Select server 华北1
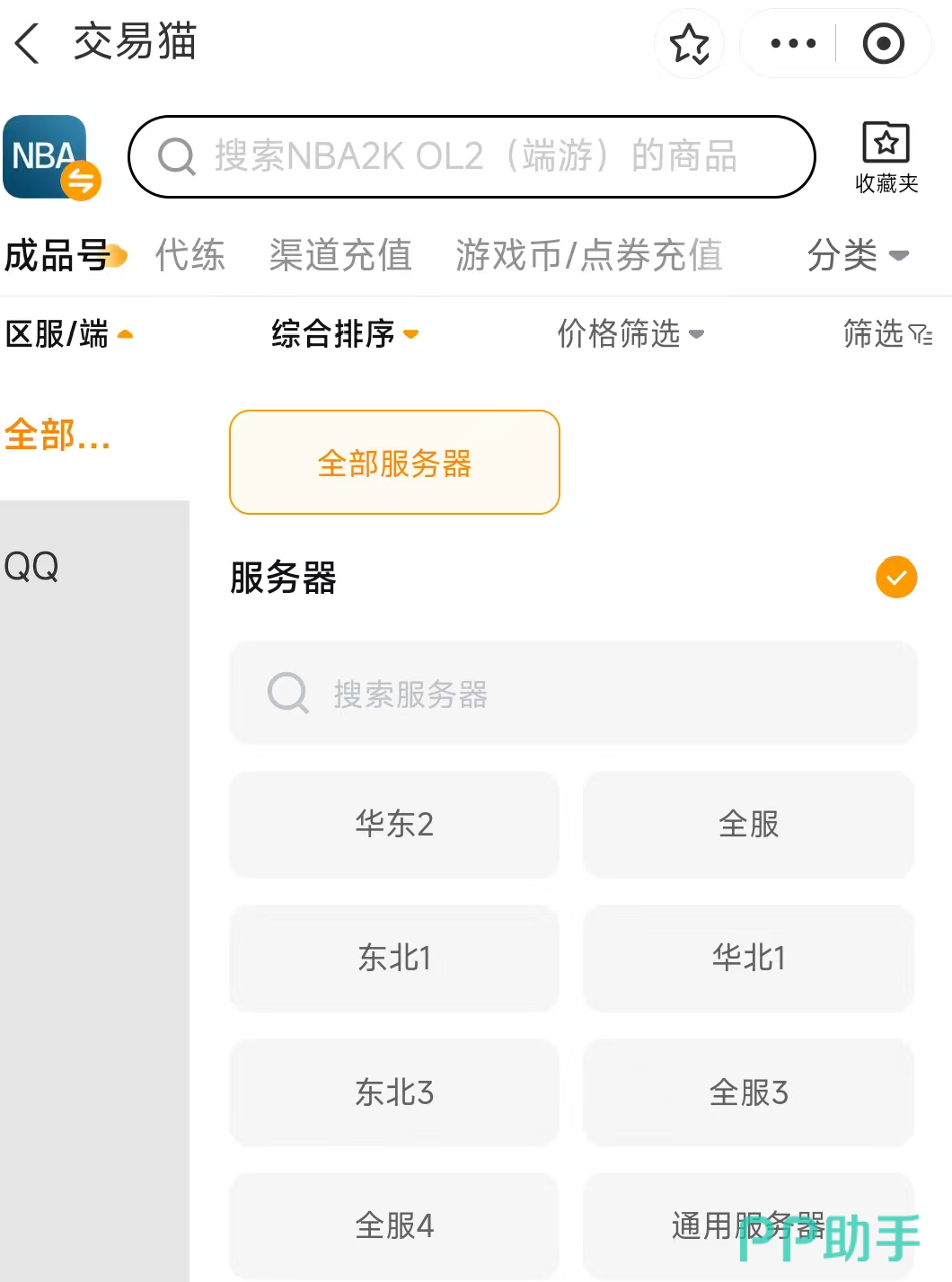This screenshot has width=952, height=1282. [748, 958]
